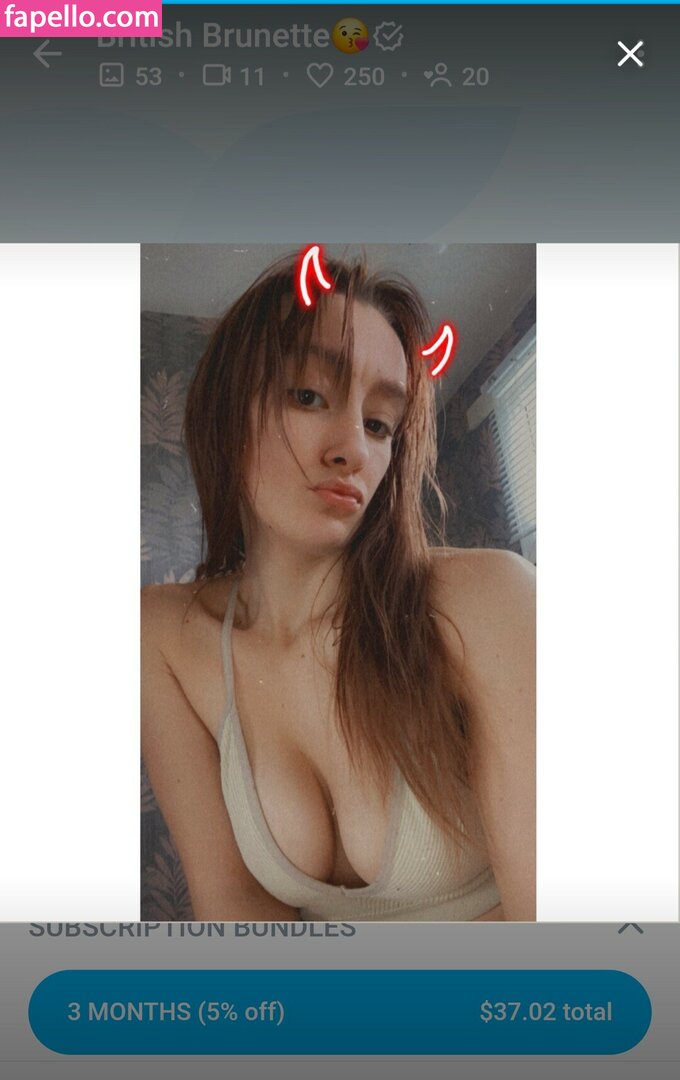Close the photo viewer with X
This screenshot has width=680, height=1080.
[630, 54]
